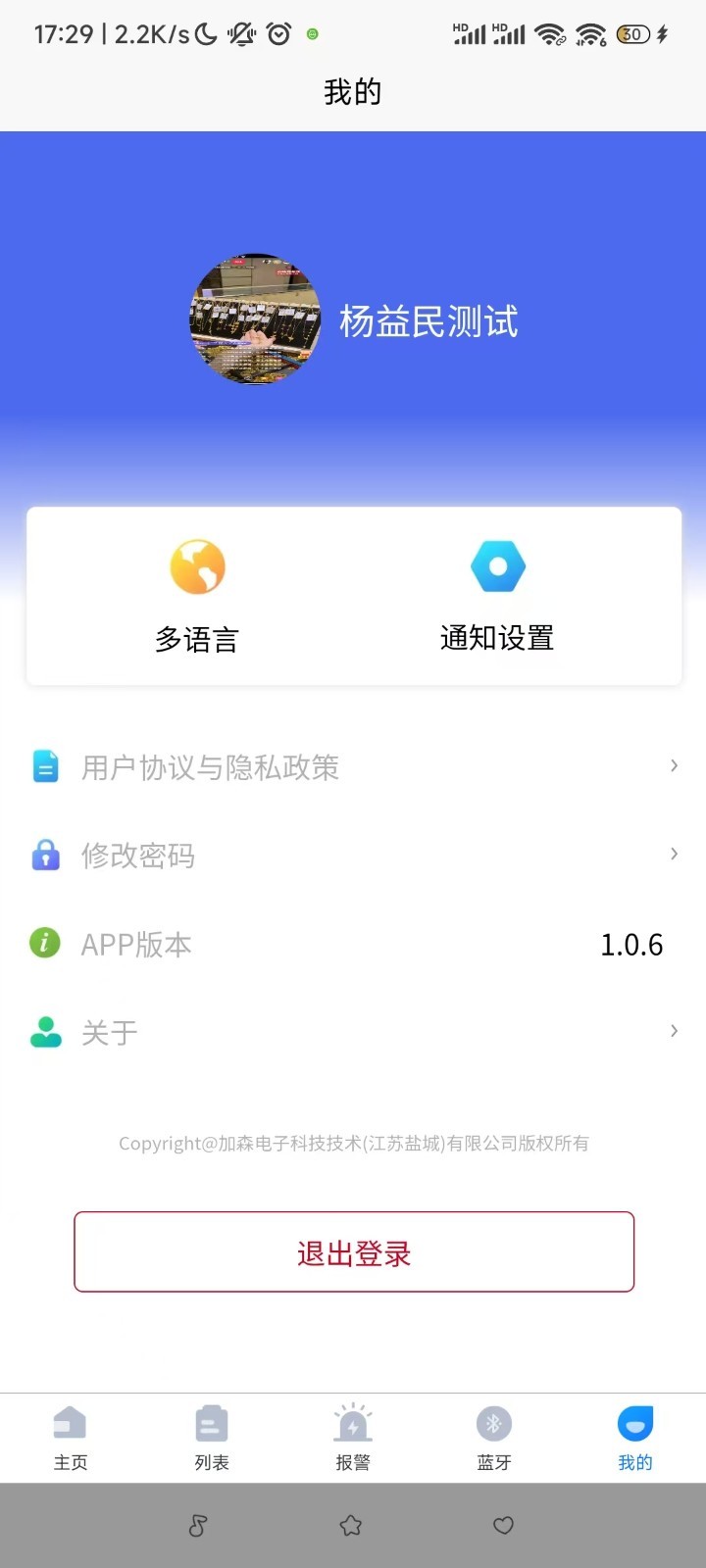Image resolution: width=706 pixels, height=1568 pixels.
Task: Select the 我的 tab
Action: click(635, 1438)
